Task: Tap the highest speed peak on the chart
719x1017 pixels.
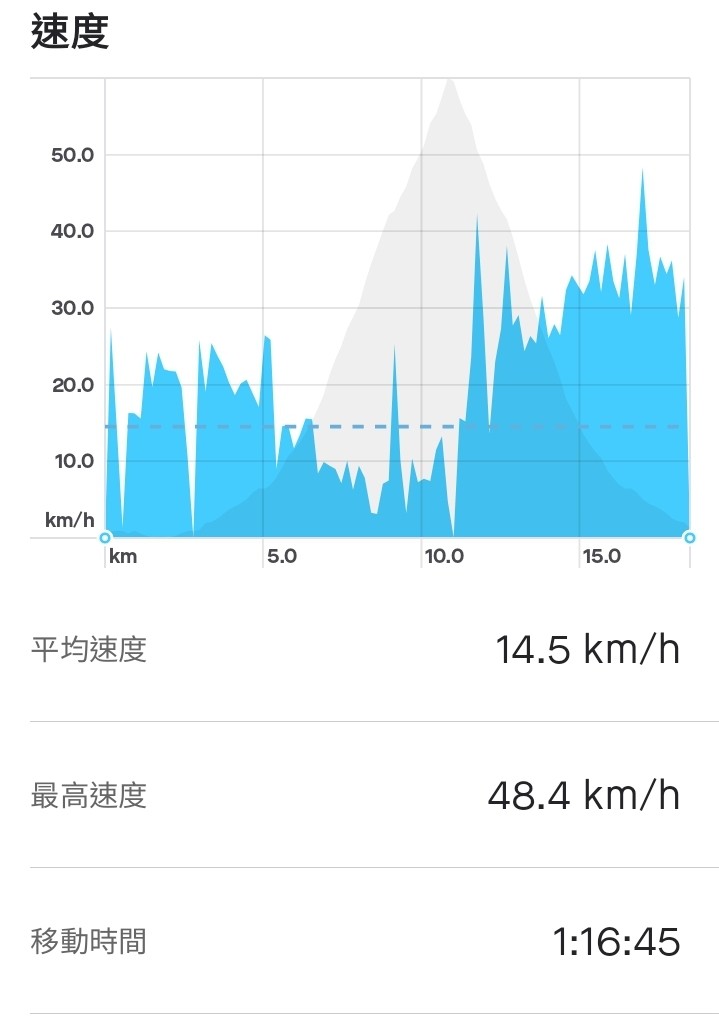Action: click(642, 172)
